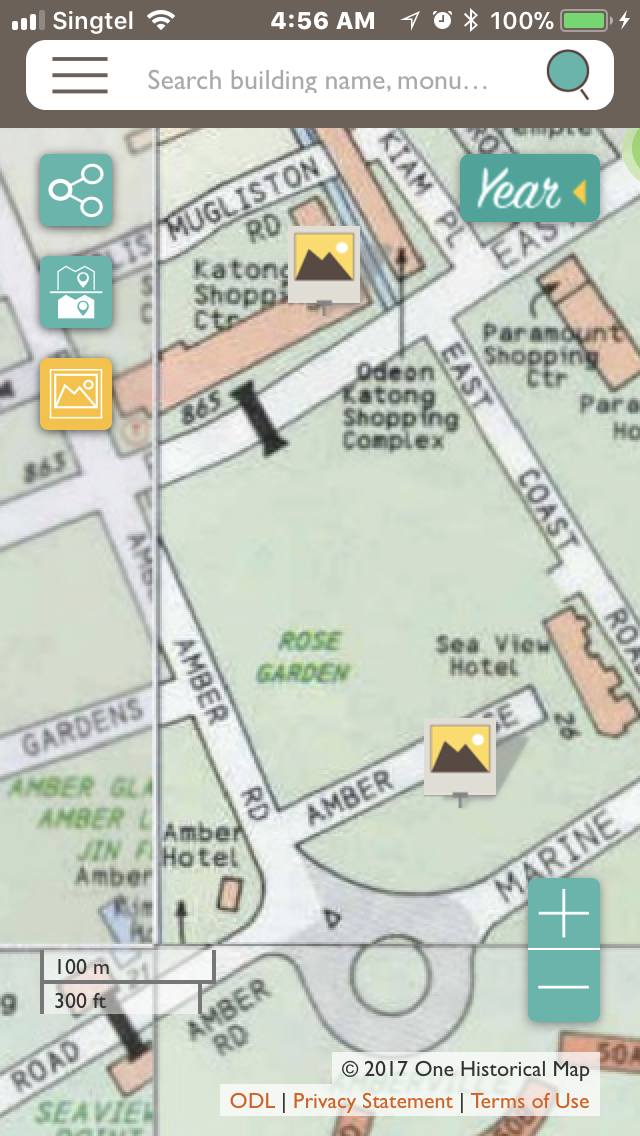
Task: Open photo marker near Katong Shopping Centre
Action: click(324, 264)
